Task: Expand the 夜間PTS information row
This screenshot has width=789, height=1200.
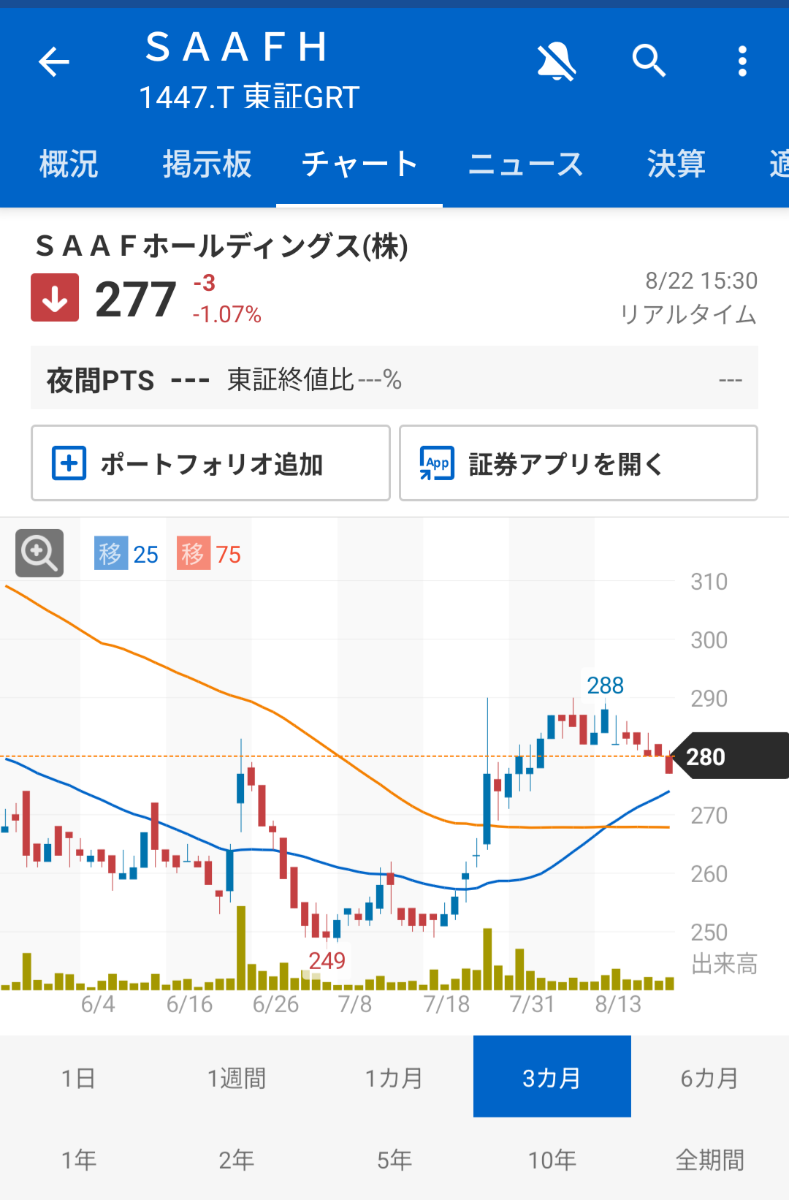Action: [394, 378]
